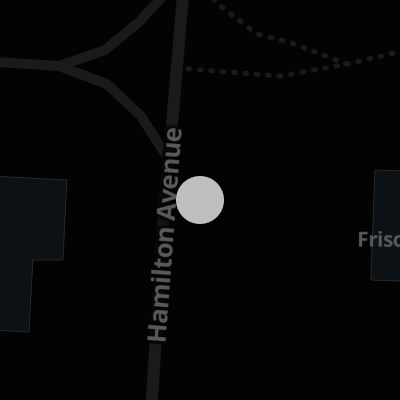Viewport: 400px width, 400px height.
Task: Tap the round marker beside Hamilton Avenue
Action: pos(200,200)
